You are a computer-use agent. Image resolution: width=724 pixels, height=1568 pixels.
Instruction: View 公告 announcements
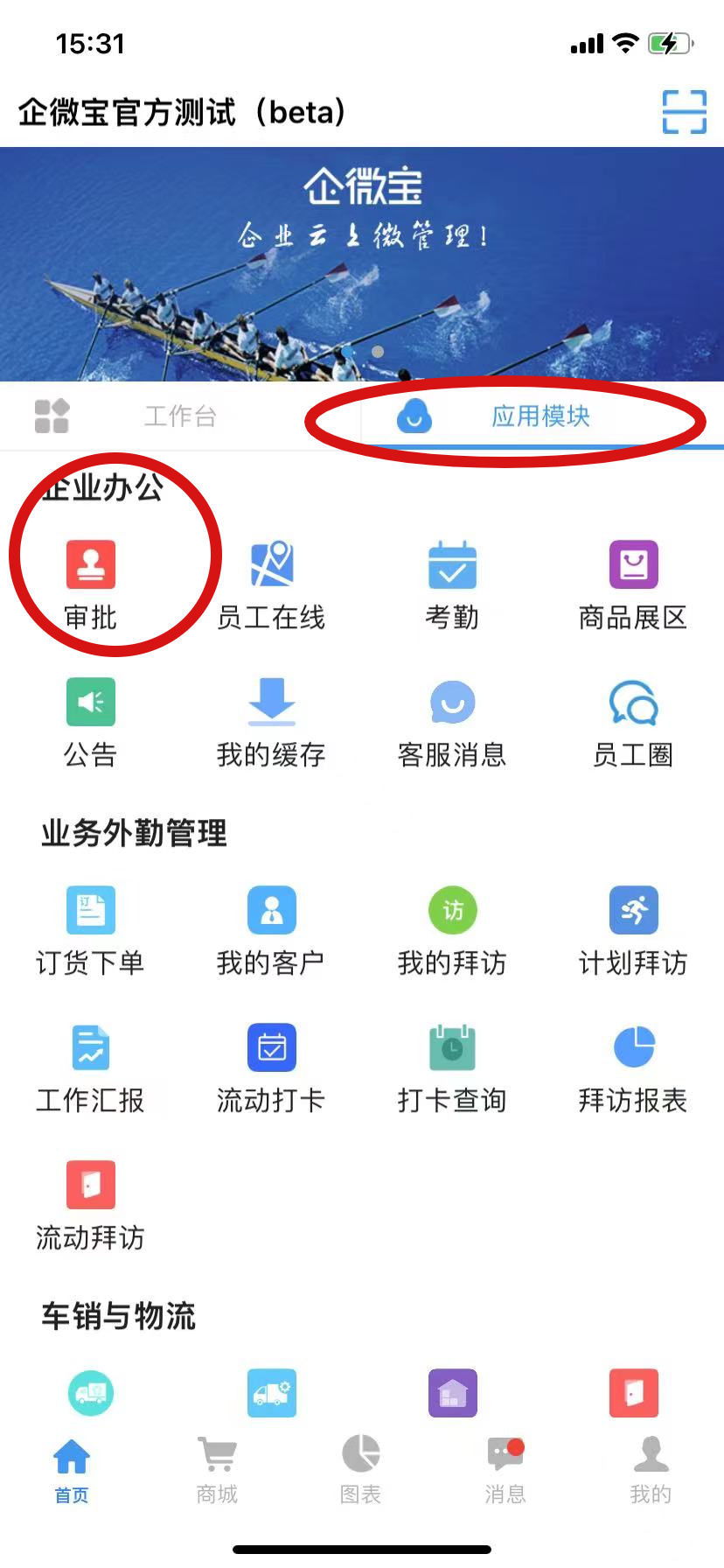click(91, 721)
